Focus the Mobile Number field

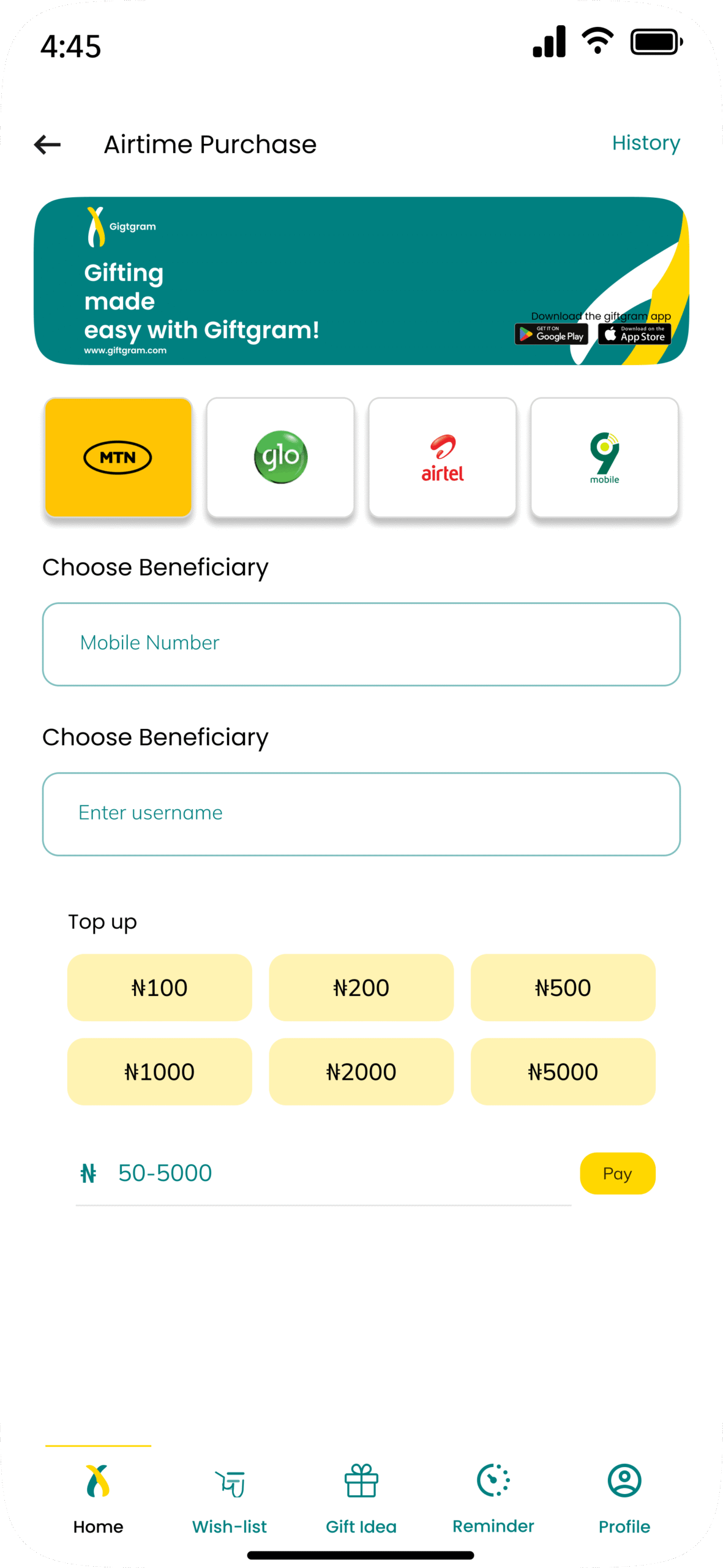(x=361, y=644)
